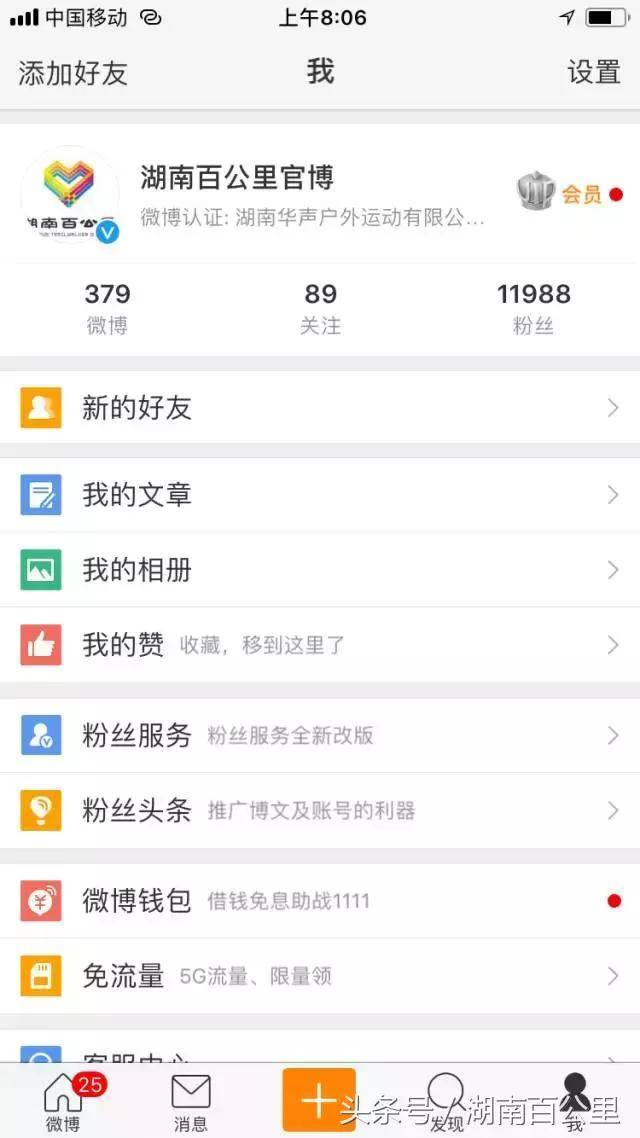640x1138 pixels.
Task: Open 微博钱包 wallet
Action: [x=320, y=901]
